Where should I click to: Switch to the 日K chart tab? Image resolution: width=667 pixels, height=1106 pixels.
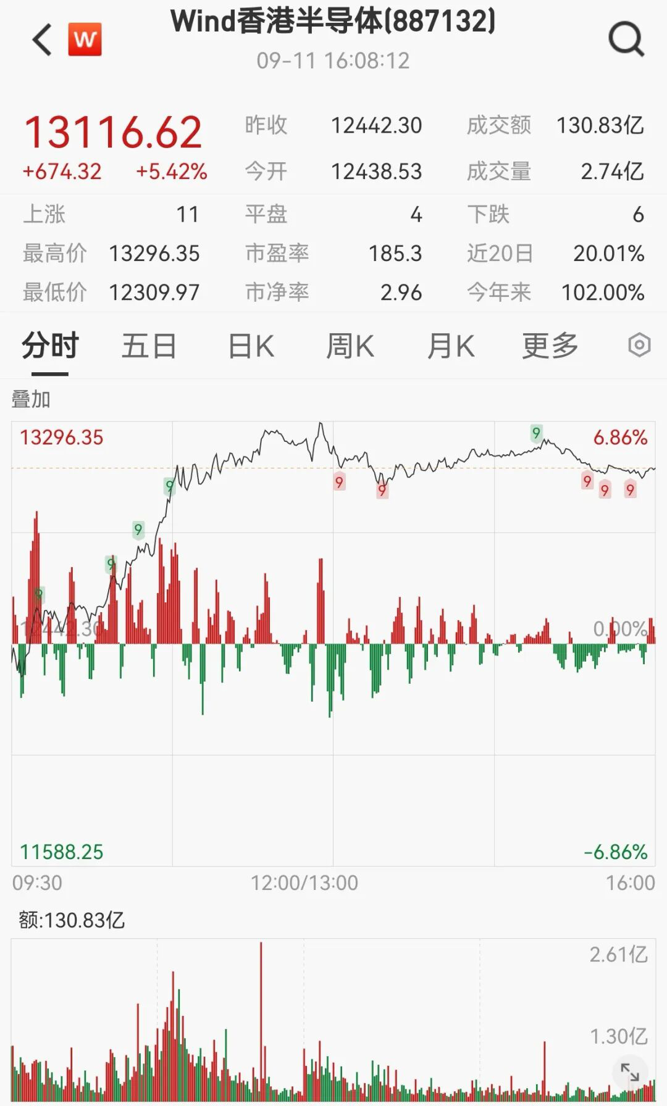pyautogui.click(x=251, y=346)
